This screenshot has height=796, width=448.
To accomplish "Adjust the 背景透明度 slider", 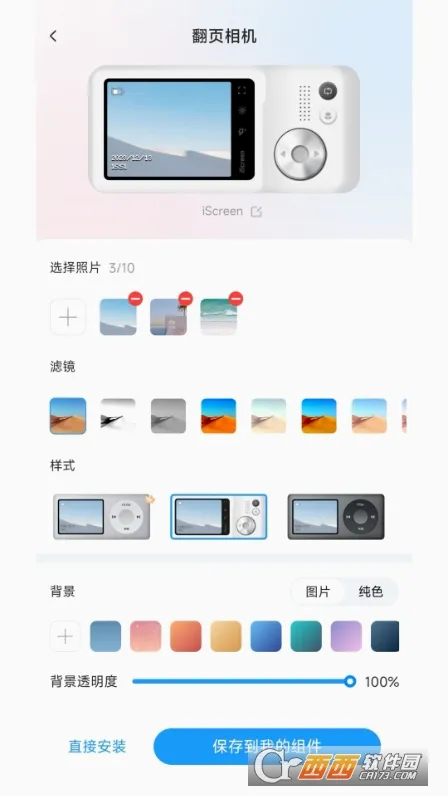I will tap(244, 681).
